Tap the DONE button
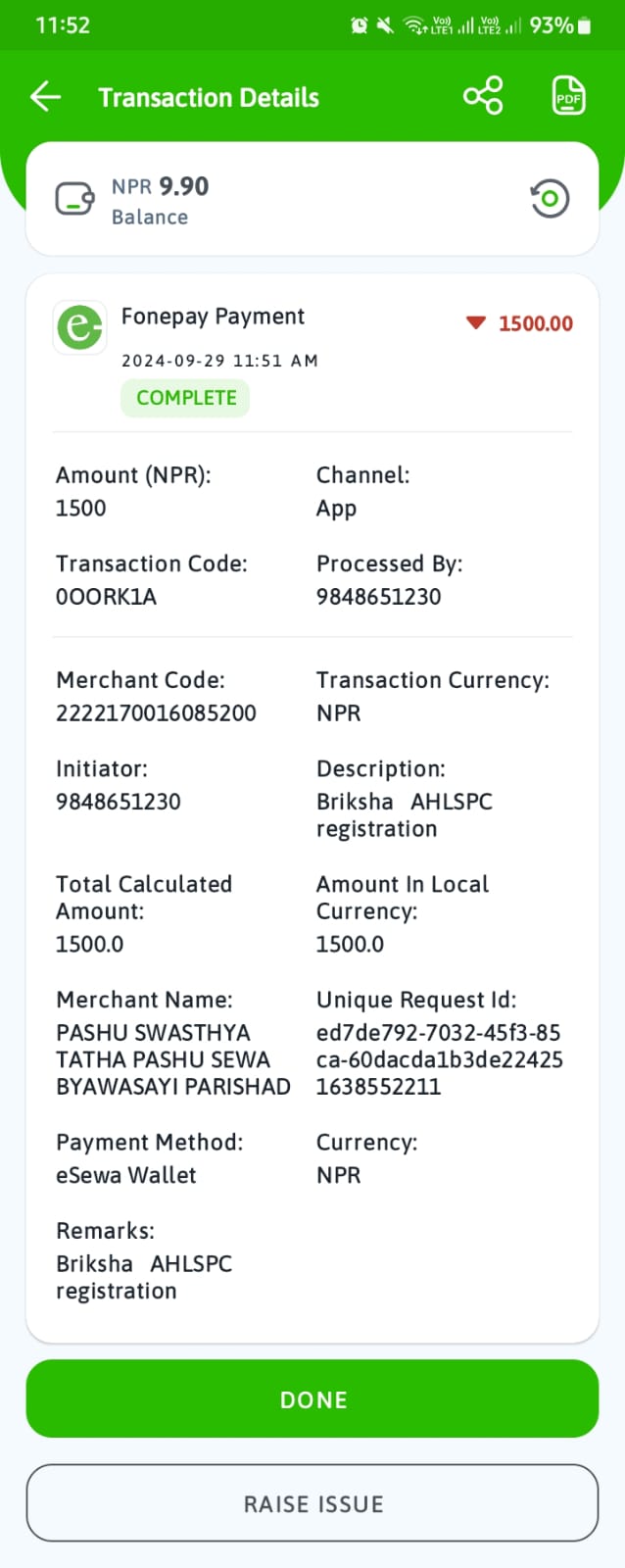This screenshot has height=1568, width=625. [312, 1399]
